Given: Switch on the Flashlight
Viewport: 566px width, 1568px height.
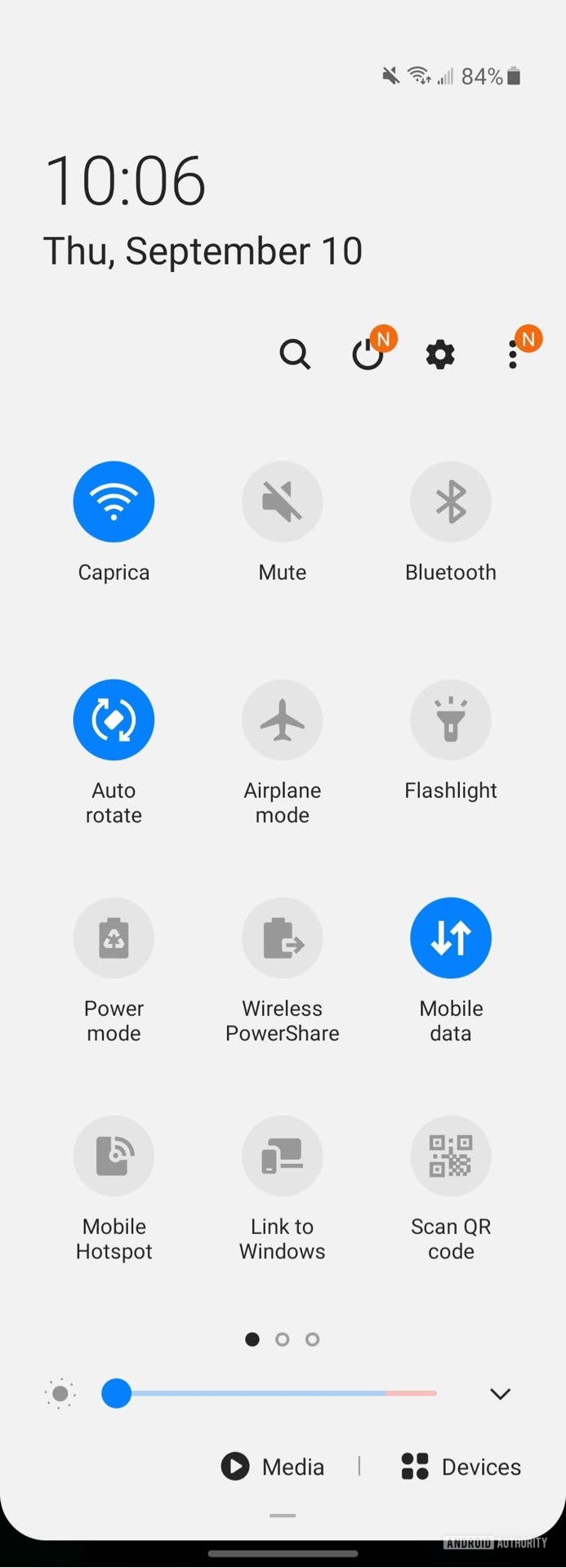Looking at the screenshot, I should [x=451, y=719].
